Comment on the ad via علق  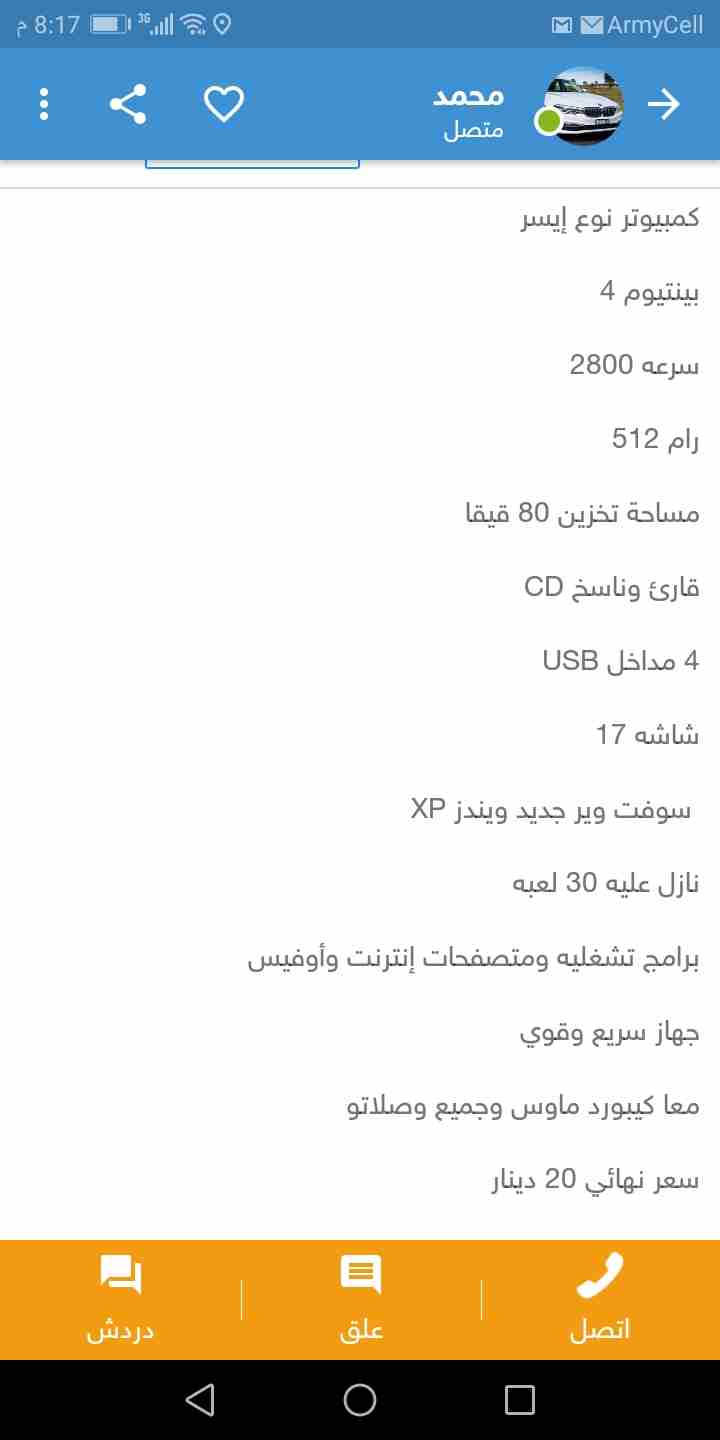point(361,1299)
